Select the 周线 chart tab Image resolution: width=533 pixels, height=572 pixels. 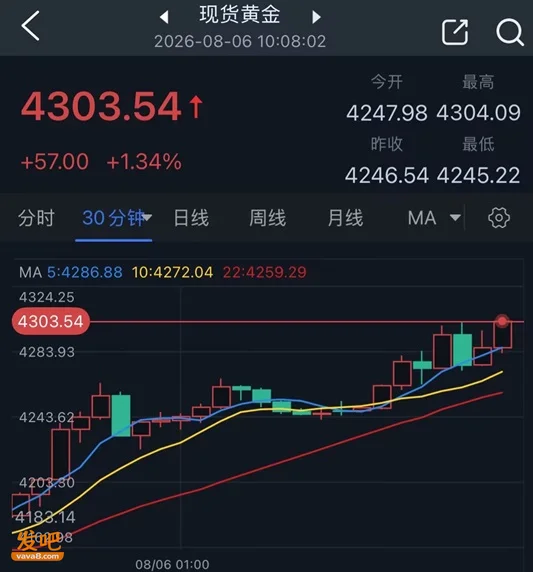[x=267, y=218]
